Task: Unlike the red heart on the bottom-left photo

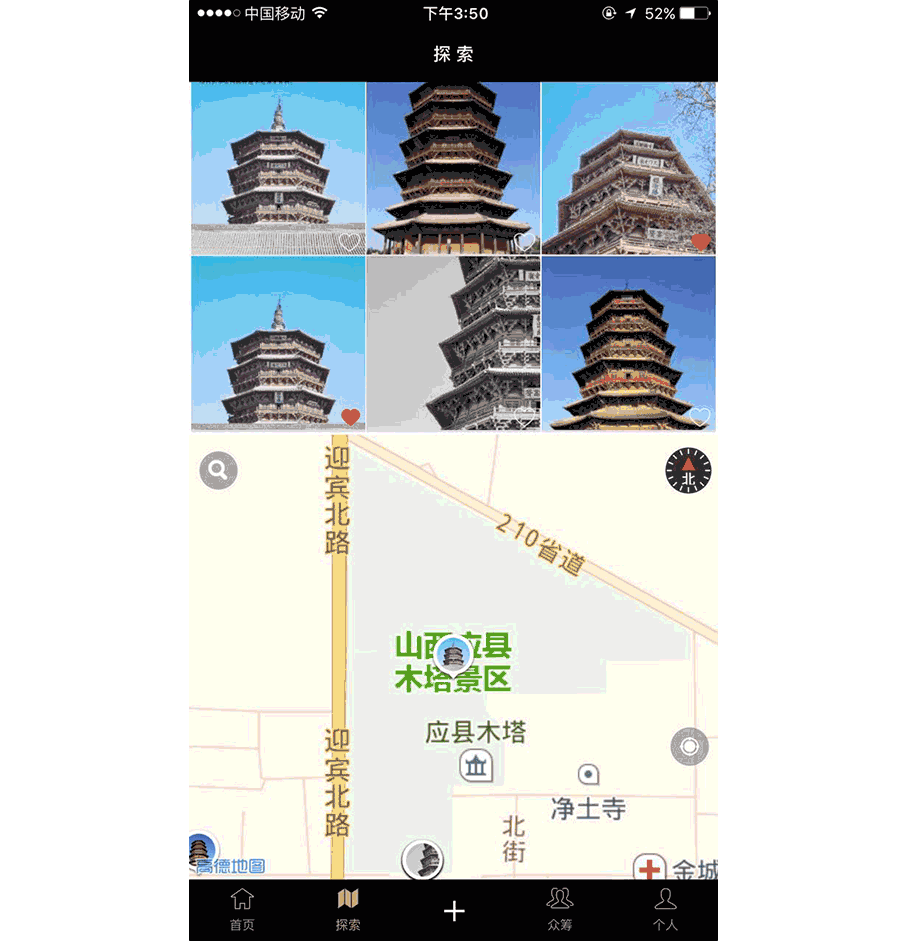Action: [351, 415]
